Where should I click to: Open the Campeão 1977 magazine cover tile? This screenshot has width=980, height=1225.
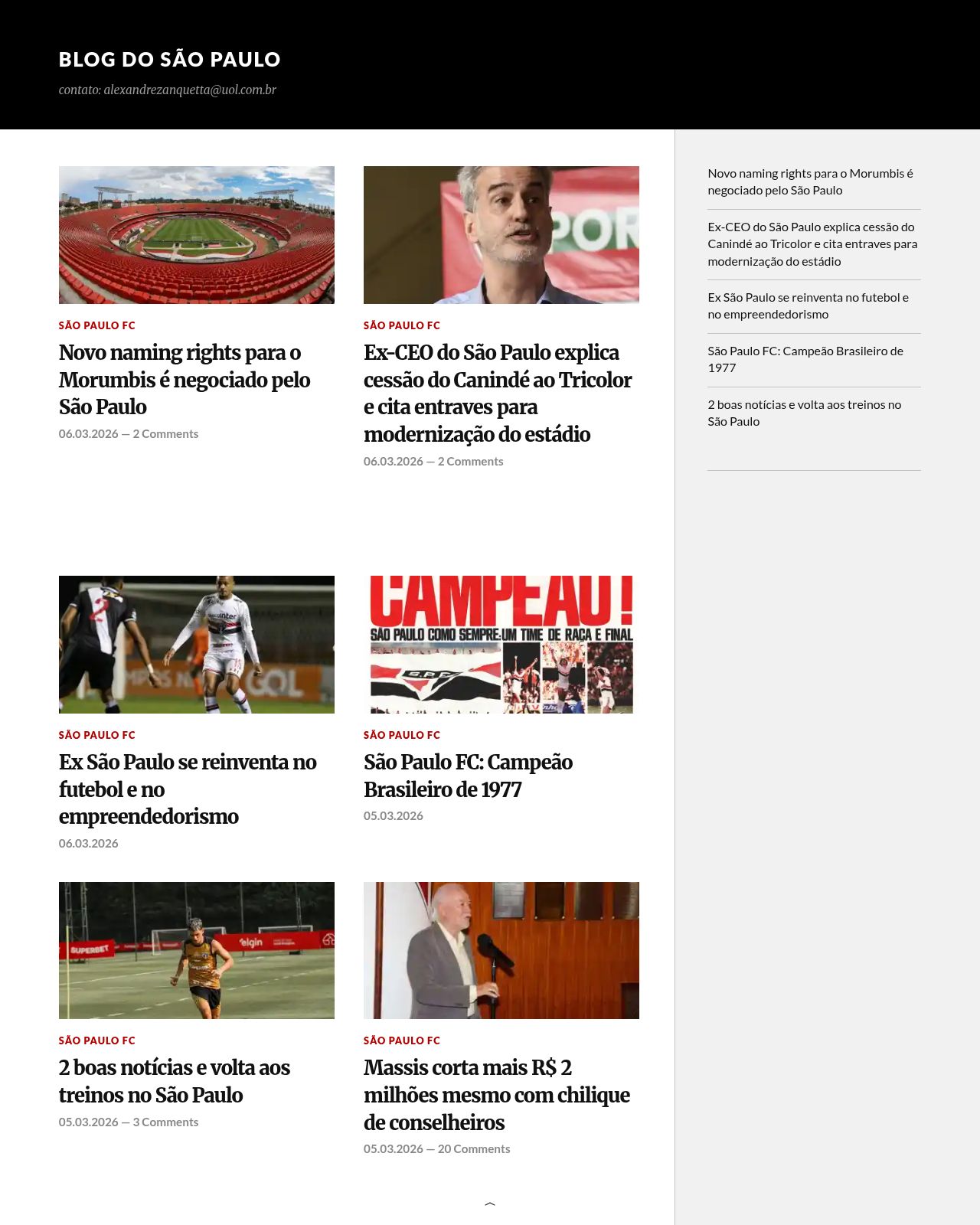coord(501,644)
